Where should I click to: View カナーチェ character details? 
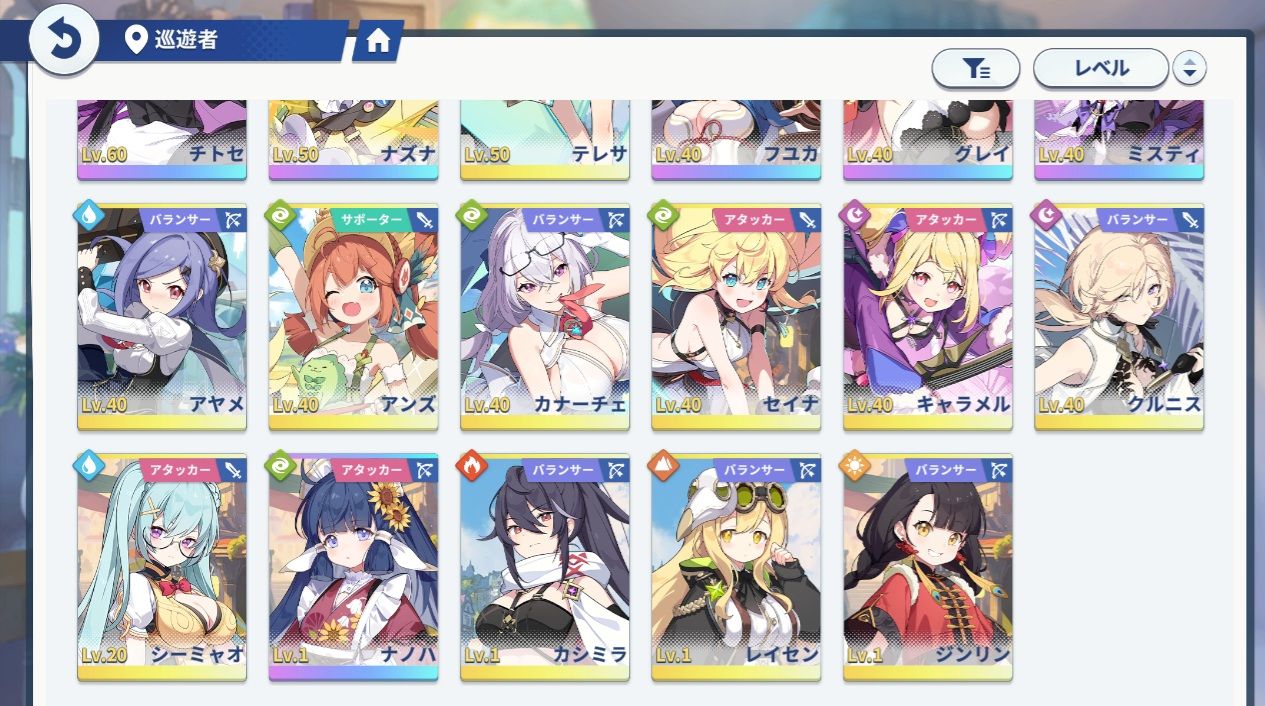point(545,318)
